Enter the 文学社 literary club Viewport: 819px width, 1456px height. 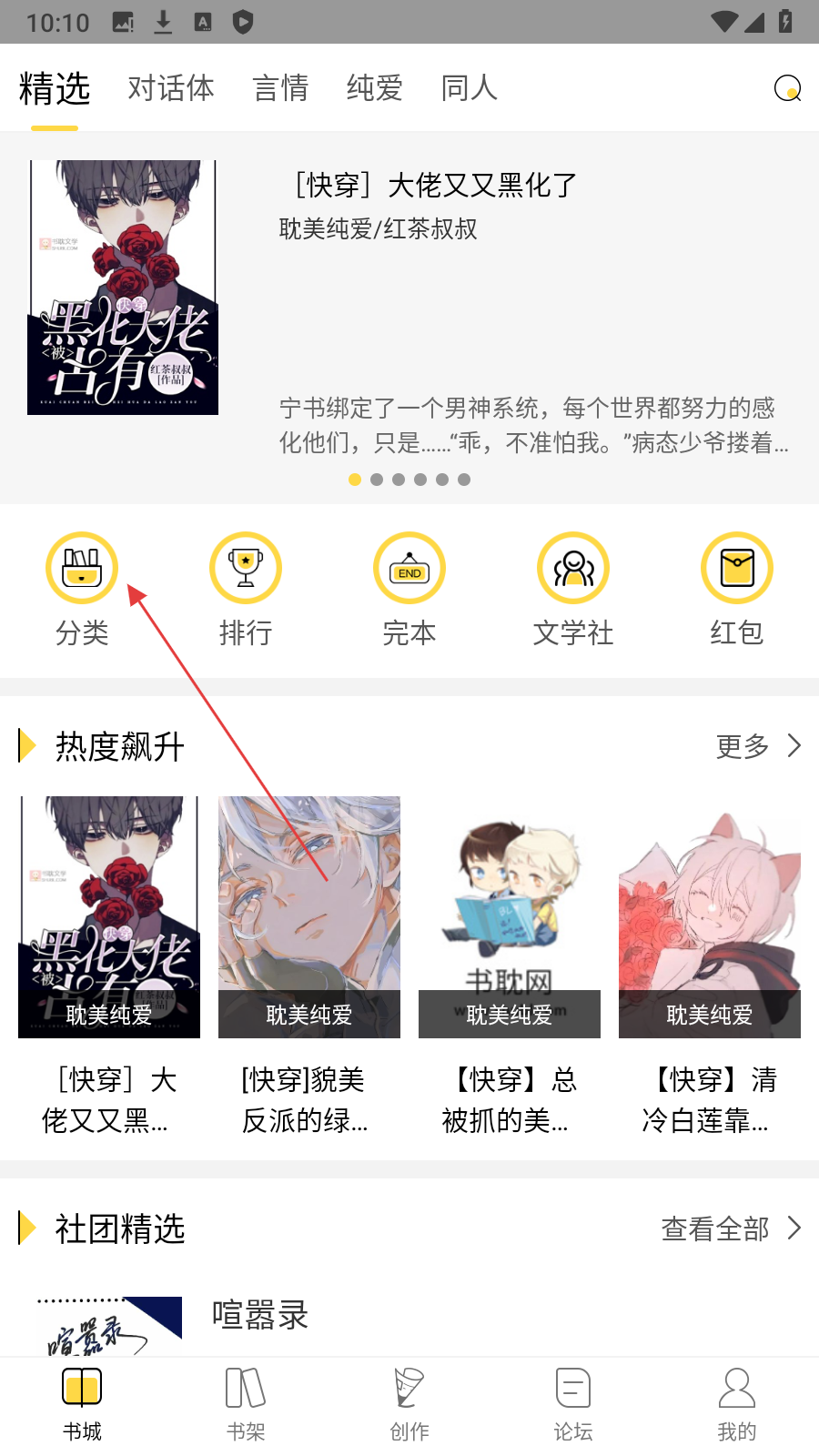[x=573, y=588]
